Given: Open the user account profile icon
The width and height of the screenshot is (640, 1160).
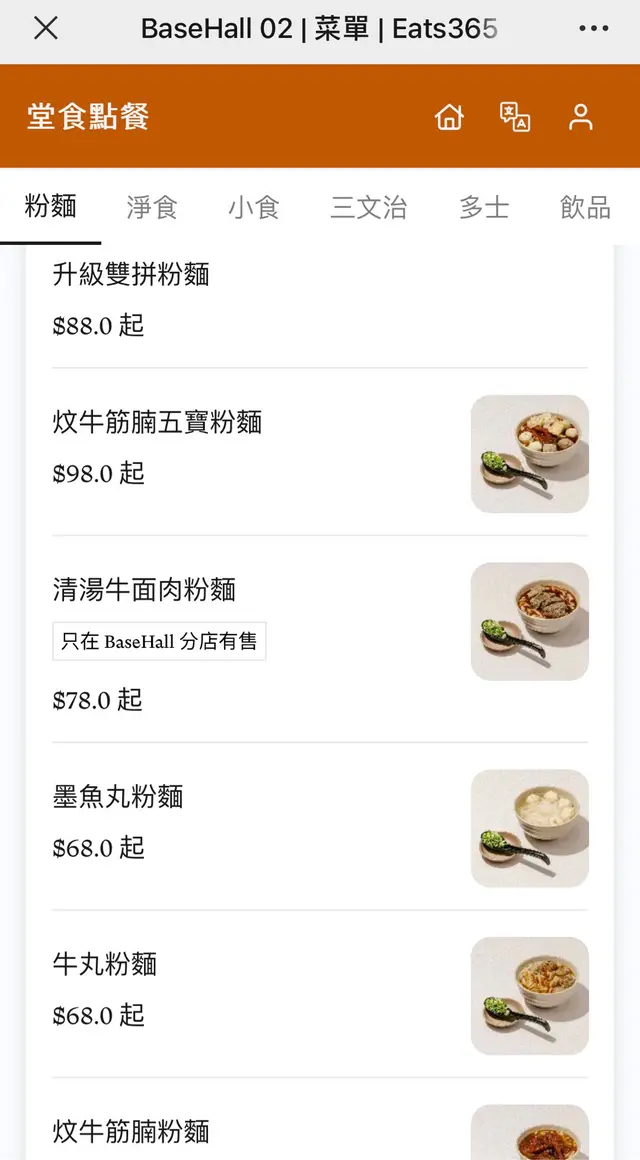Looking at the screenshot, I should pyautogui.click(x=581, y=117).
